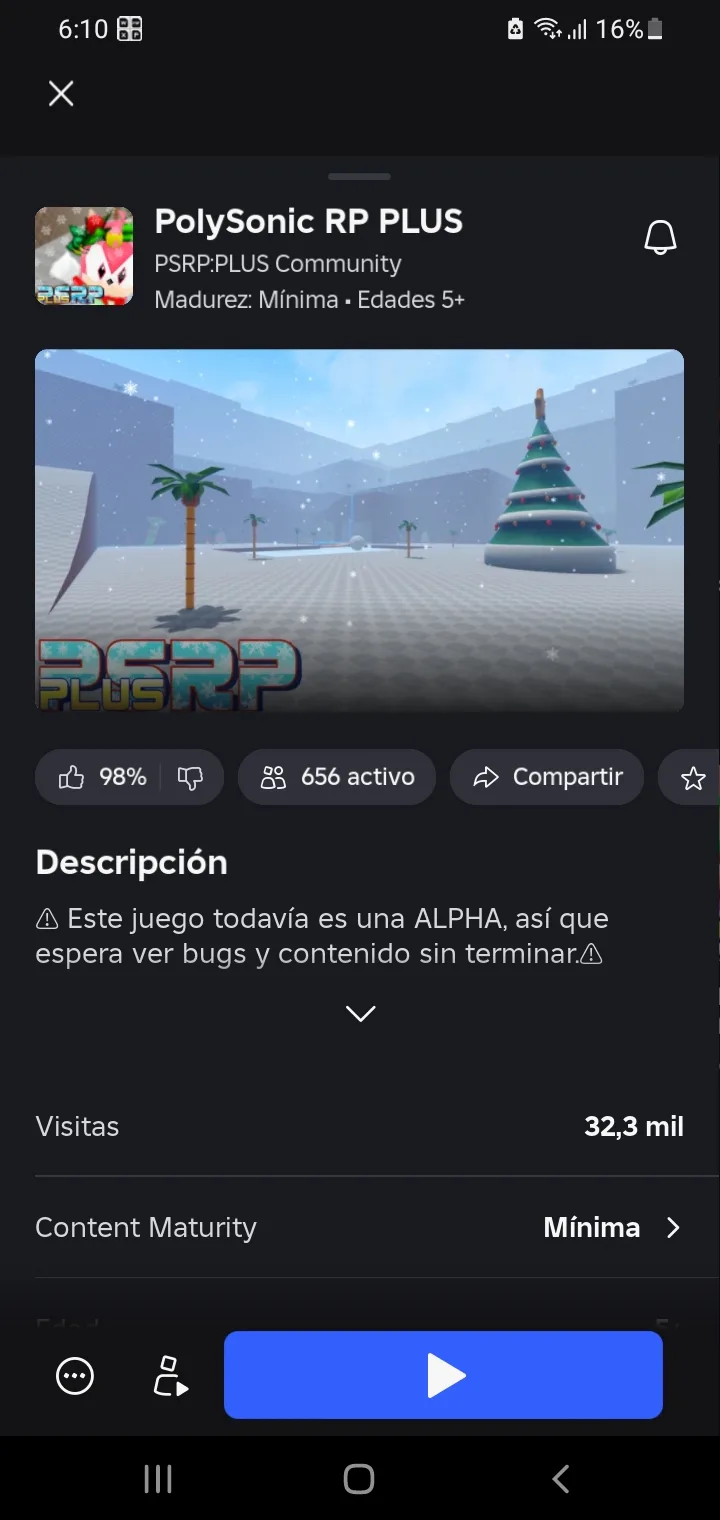
Task: Dislike the game with thumbs down
Action: click(190, 777)
